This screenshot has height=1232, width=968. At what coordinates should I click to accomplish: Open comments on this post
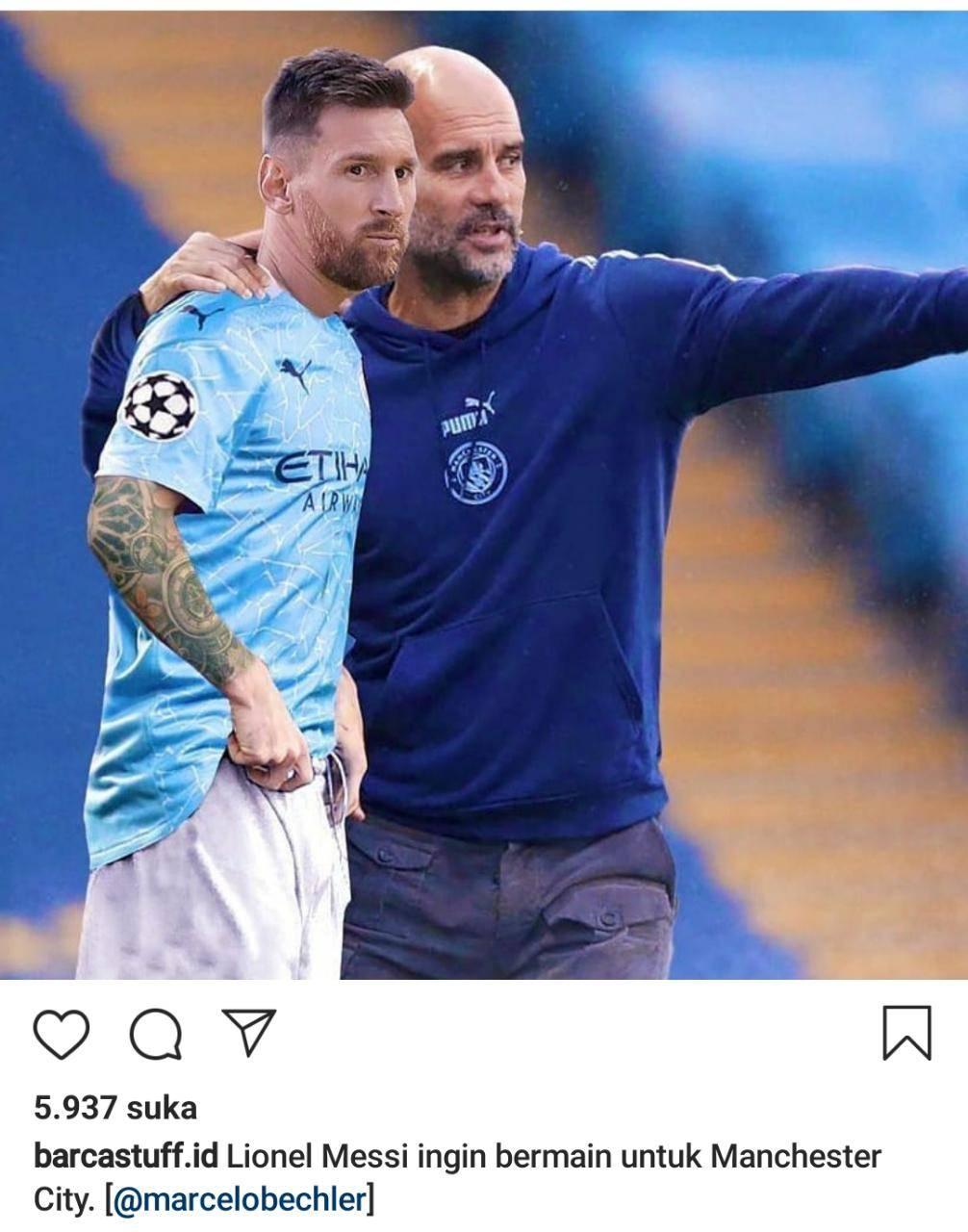coord(156,1034)
